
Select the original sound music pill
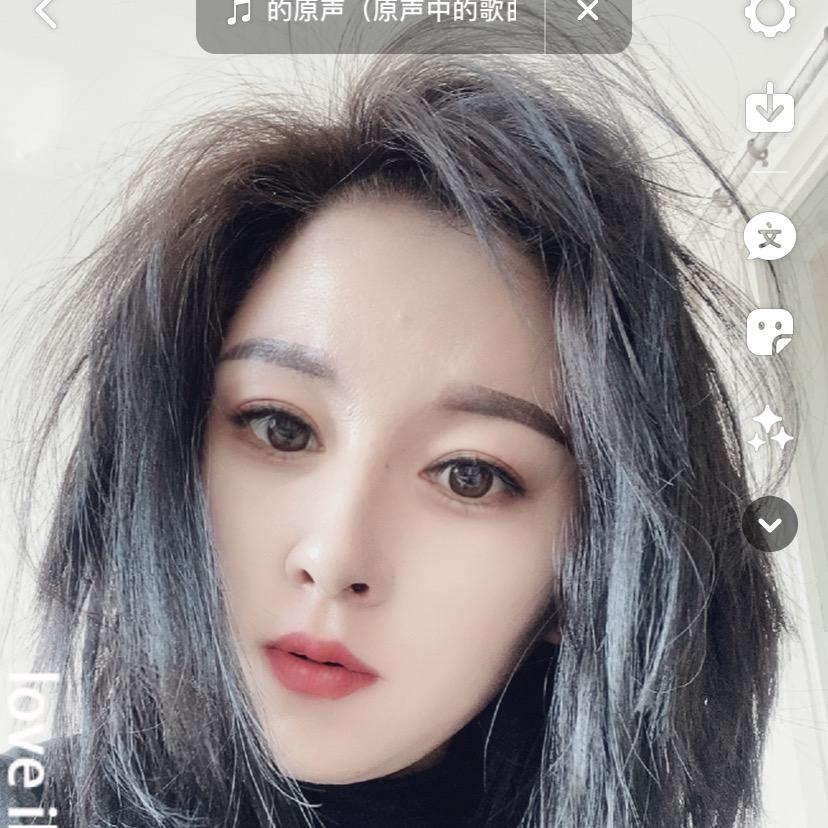[372, 14]
